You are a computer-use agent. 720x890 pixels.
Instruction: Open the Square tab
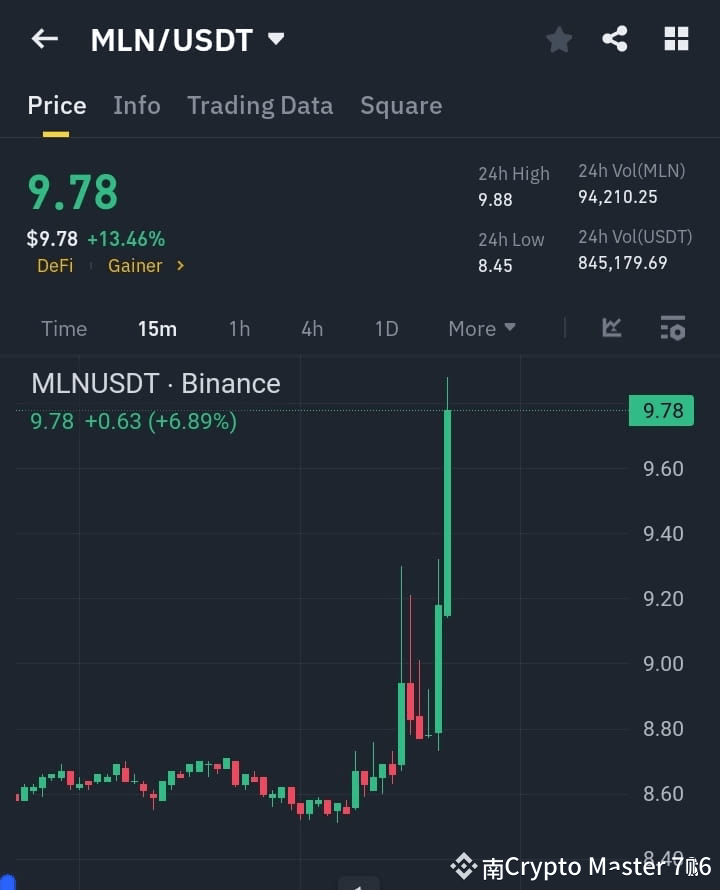pyautogui.click(x=401, y=105)
